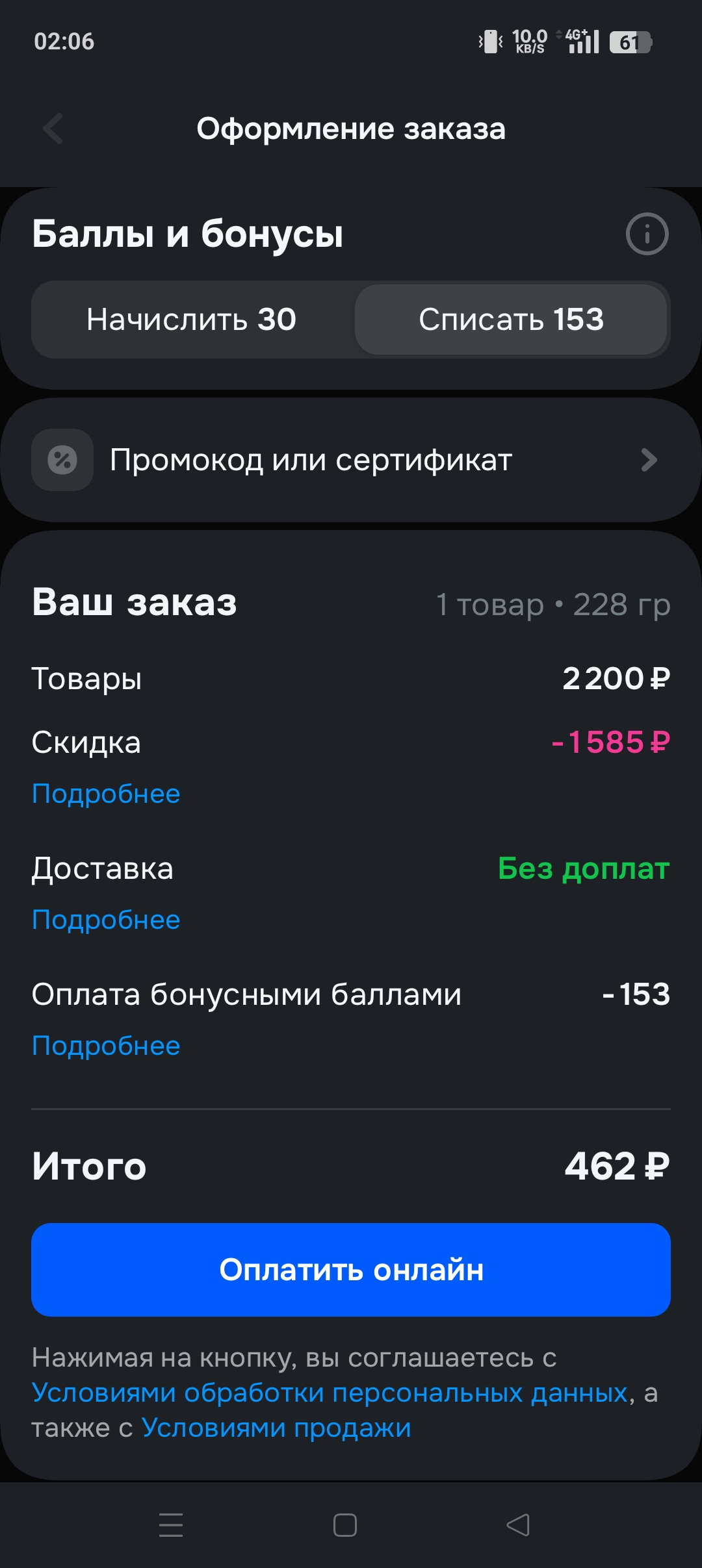Open bonus points info via the i icon
Viewport: 702px width, 1568px height.
[x=647, y=235]
